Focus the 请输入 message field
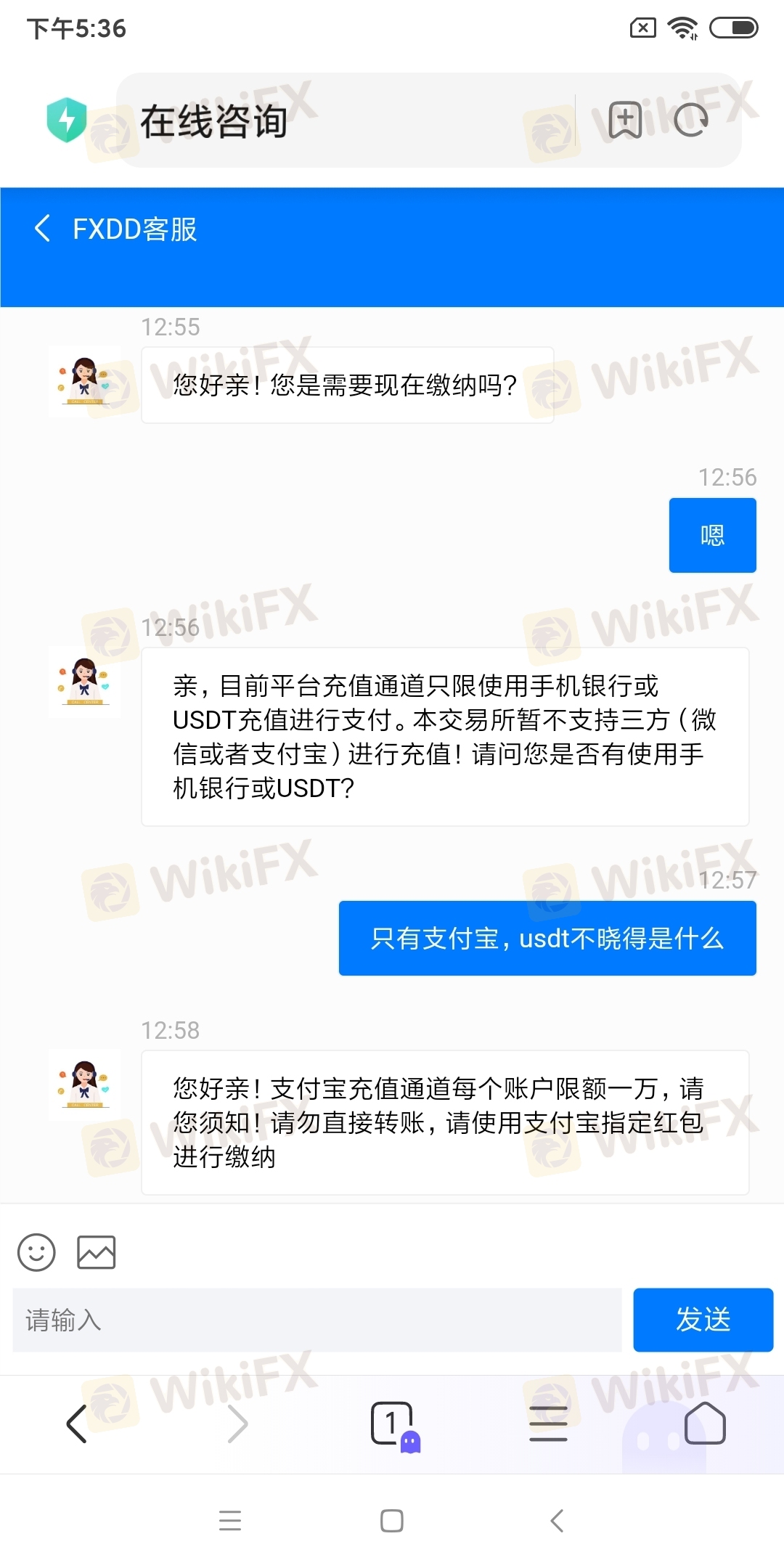784x1568 pixels. coord(317,1320)
